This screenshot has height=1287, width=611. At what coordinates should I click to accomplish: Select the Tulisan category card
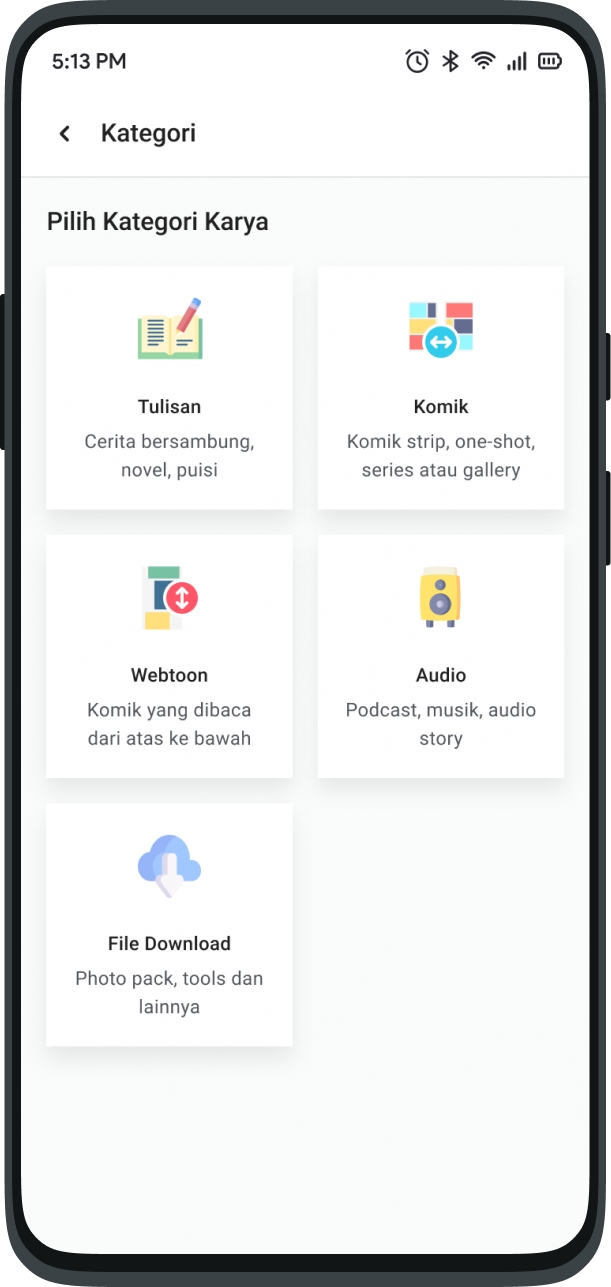coord(169,388)
